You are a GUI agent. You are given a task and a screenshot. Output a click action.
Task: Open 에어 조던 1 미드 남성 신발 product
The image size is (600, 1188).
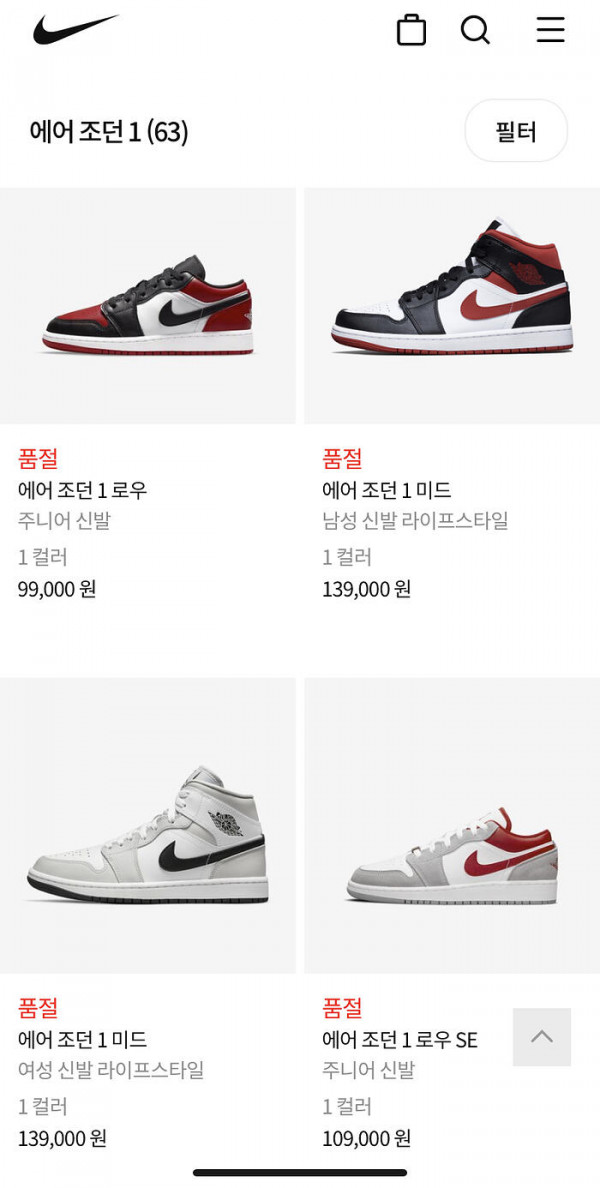452,306
